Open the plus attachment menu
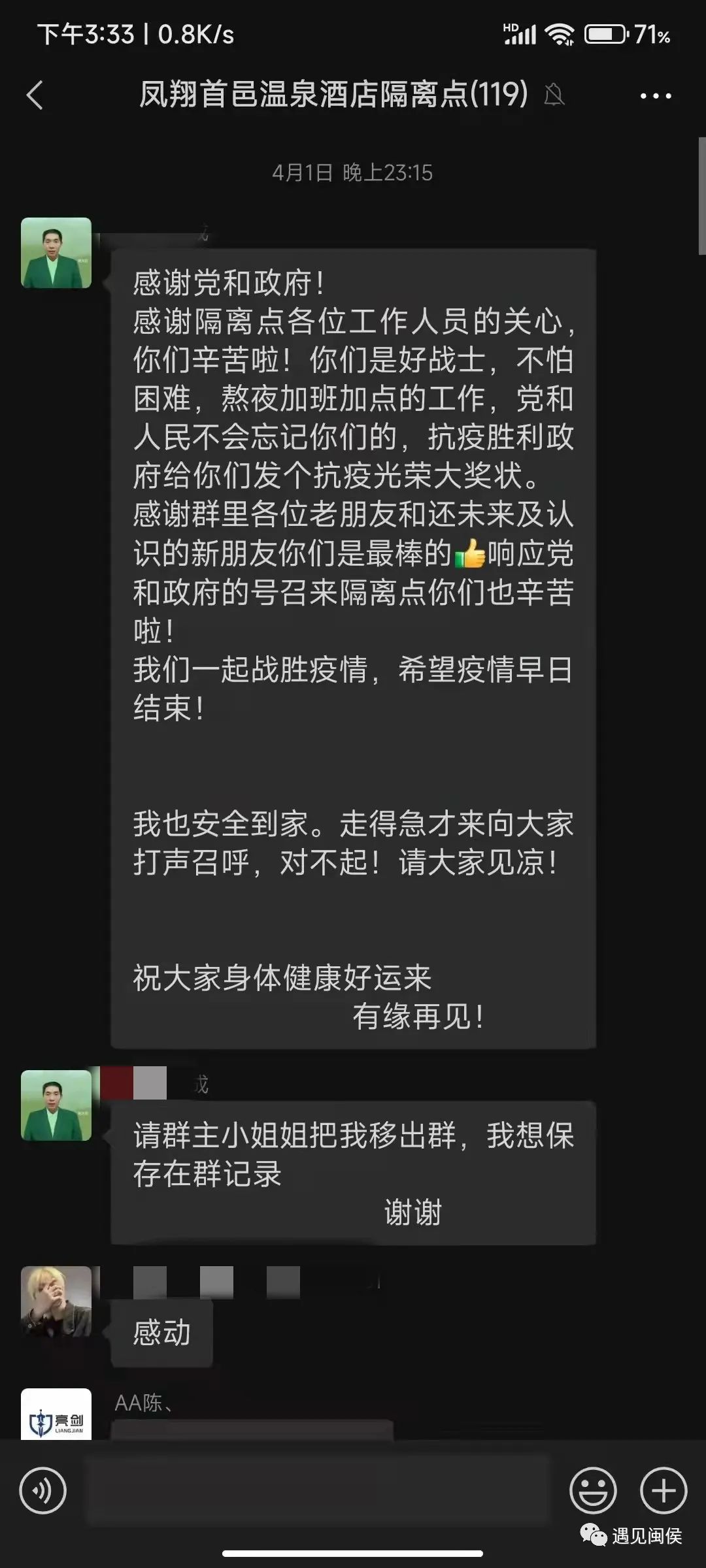 point(663,1490)
